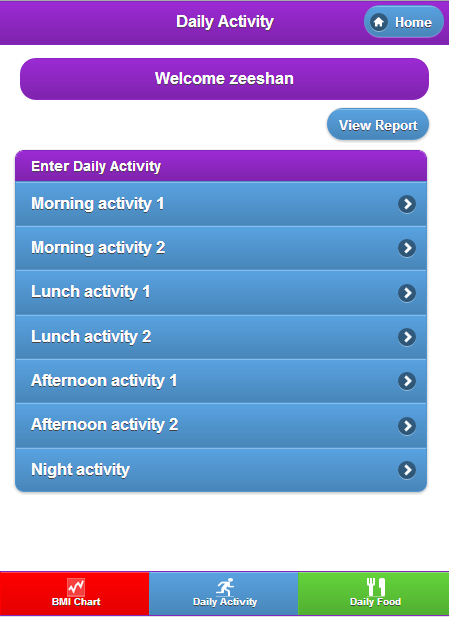Select Morning activity 2 row
This screenshot has height=617, width=449.
[x=221, y=248]
